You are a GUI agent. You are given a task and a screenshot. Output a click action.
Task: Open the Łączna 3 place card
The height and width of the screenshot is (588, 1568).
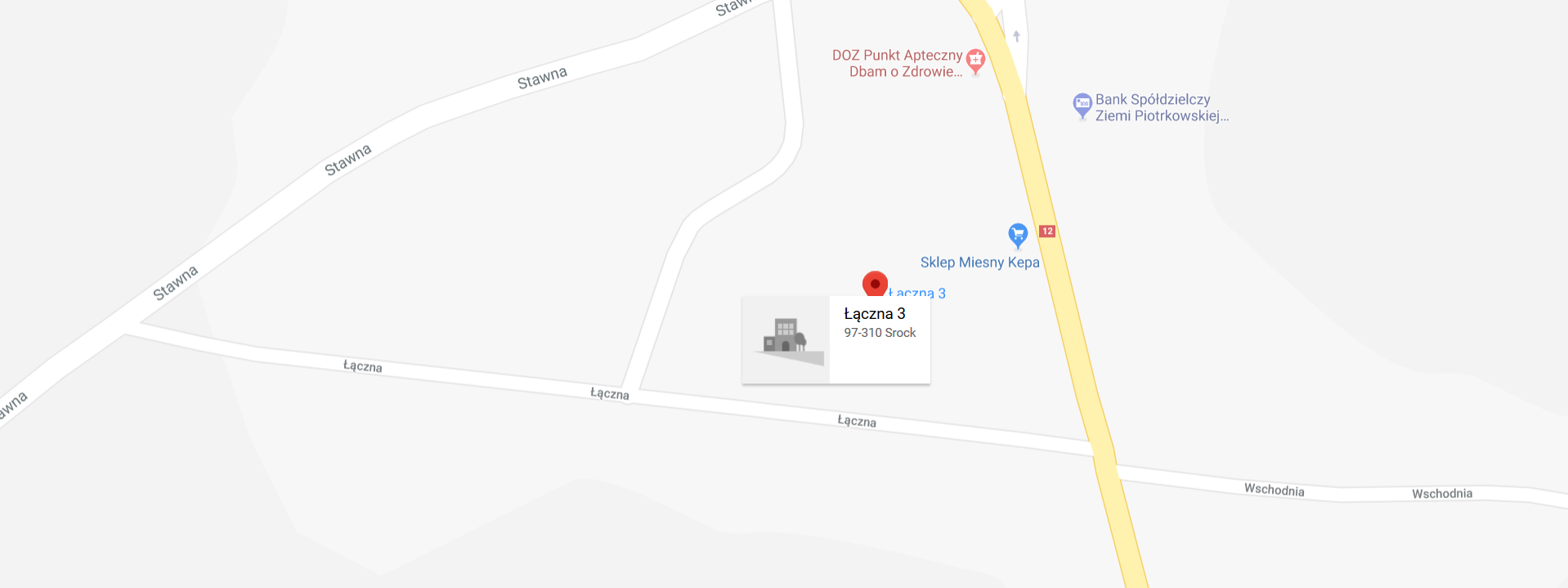[x=836, y=339]
